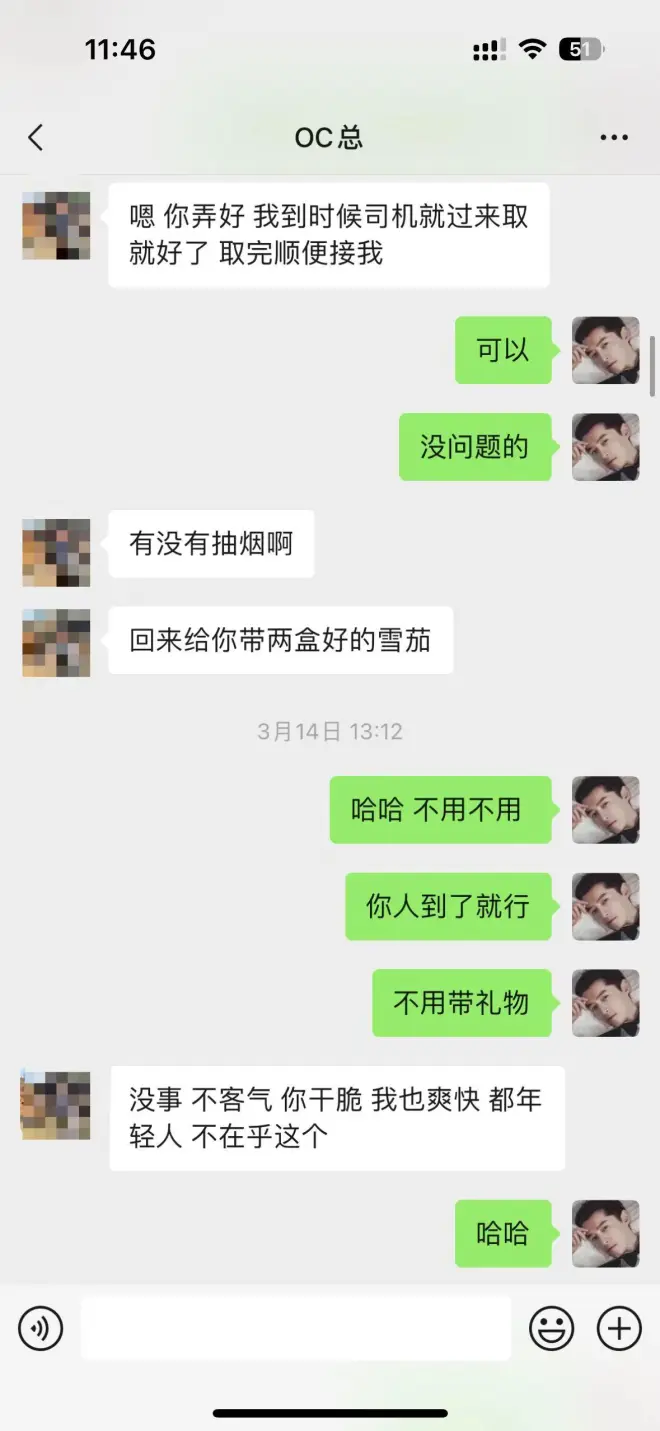The image size is (660, 1431).
Task: Switch to voice message input
Action: (x=41, y=1328)
